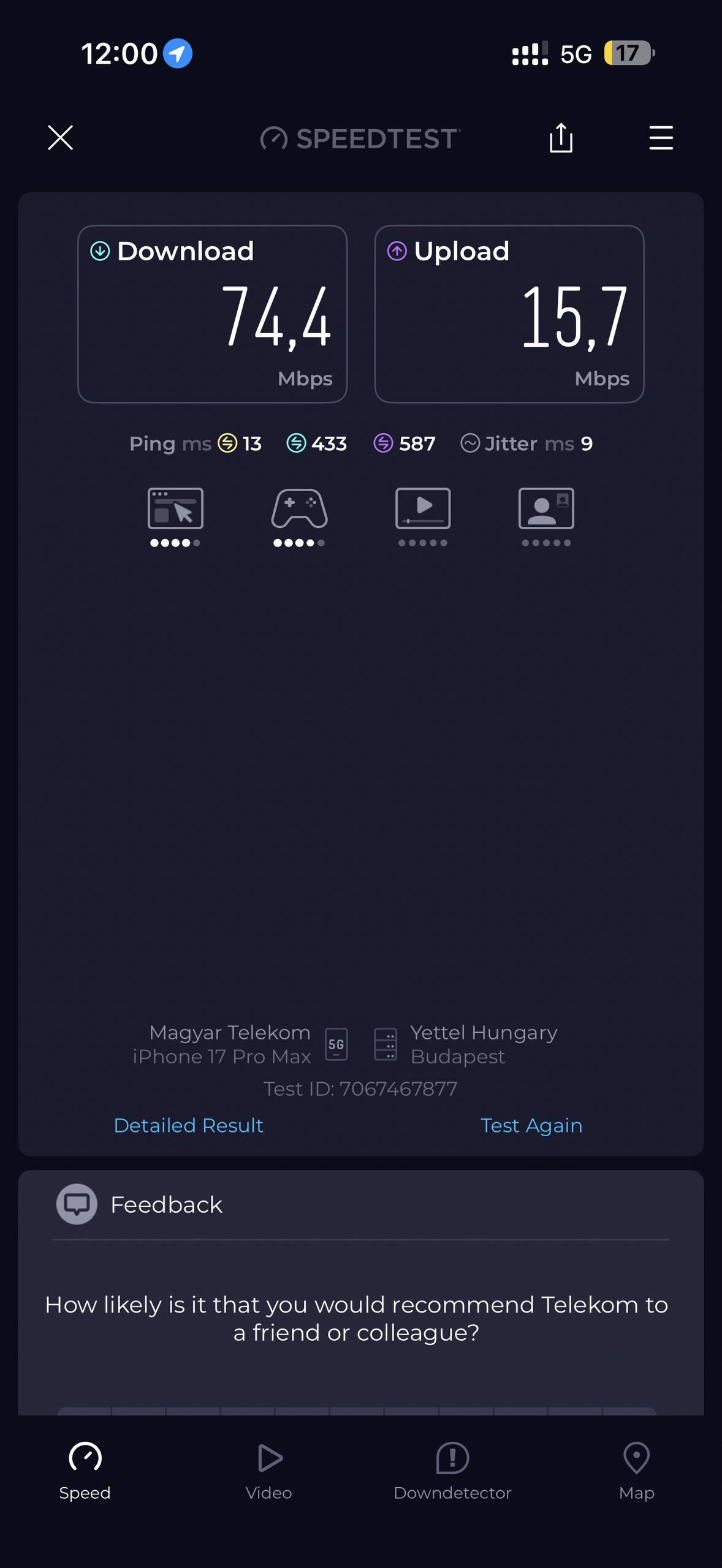This screenshot has height=1568, width=722.
Task: Tap the gaming controller quality icon
Action: click(x=299, y=508)
